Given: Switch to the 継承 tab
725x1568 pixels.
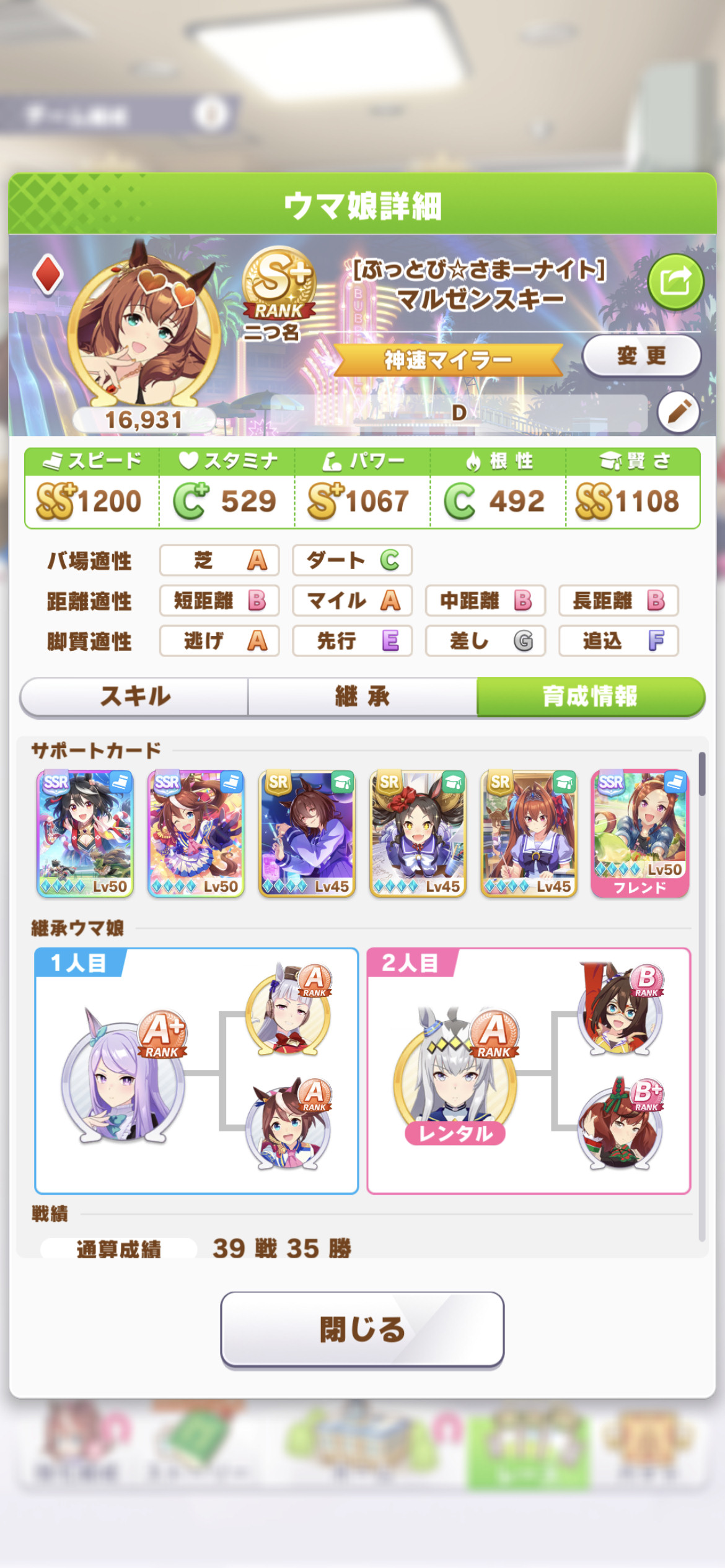Looking at the screenshot, I should pyautogui.click(x=362, y=697).
